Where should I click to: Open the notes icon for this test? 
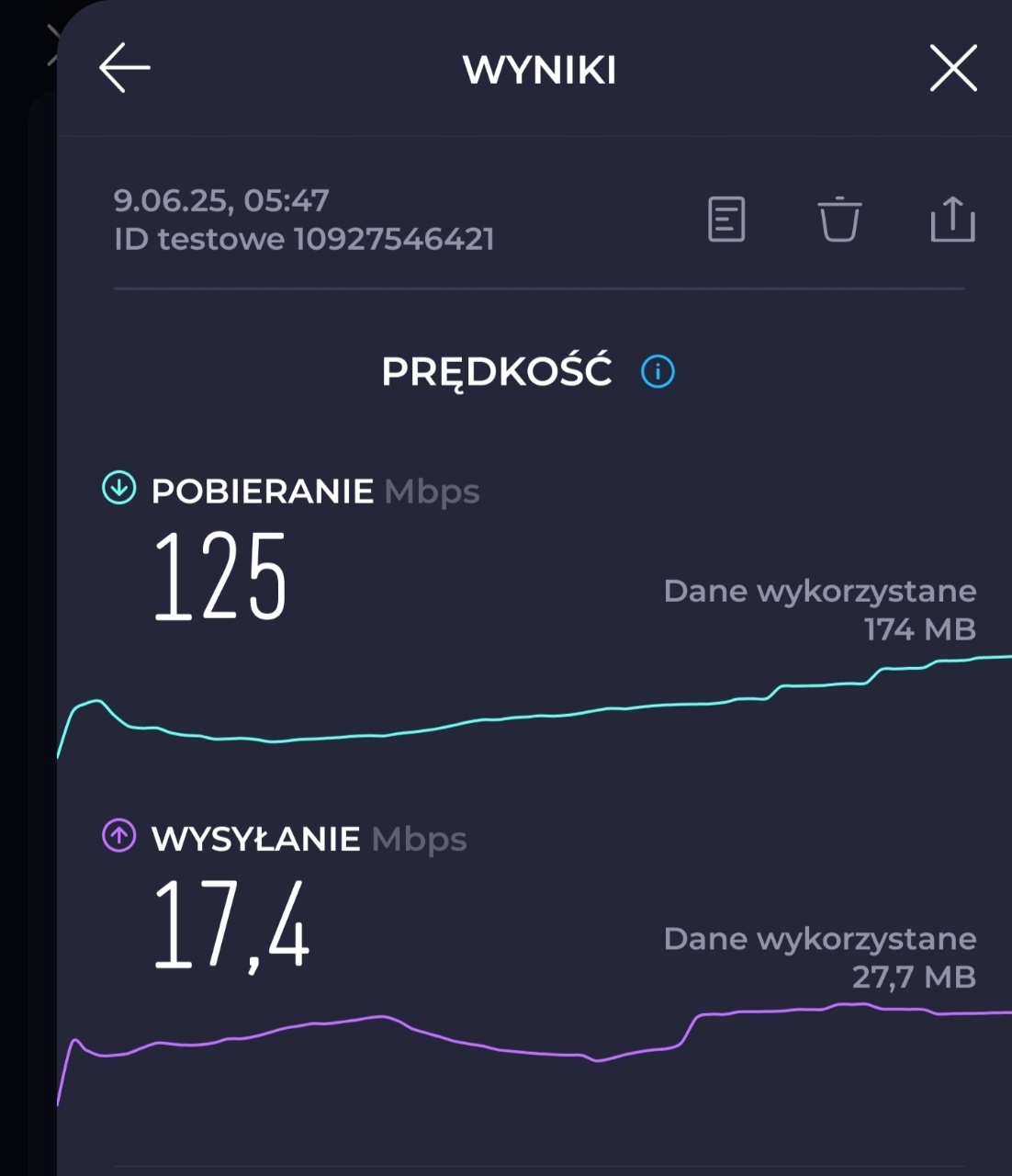pyautogui.click(x=726, y=220)
